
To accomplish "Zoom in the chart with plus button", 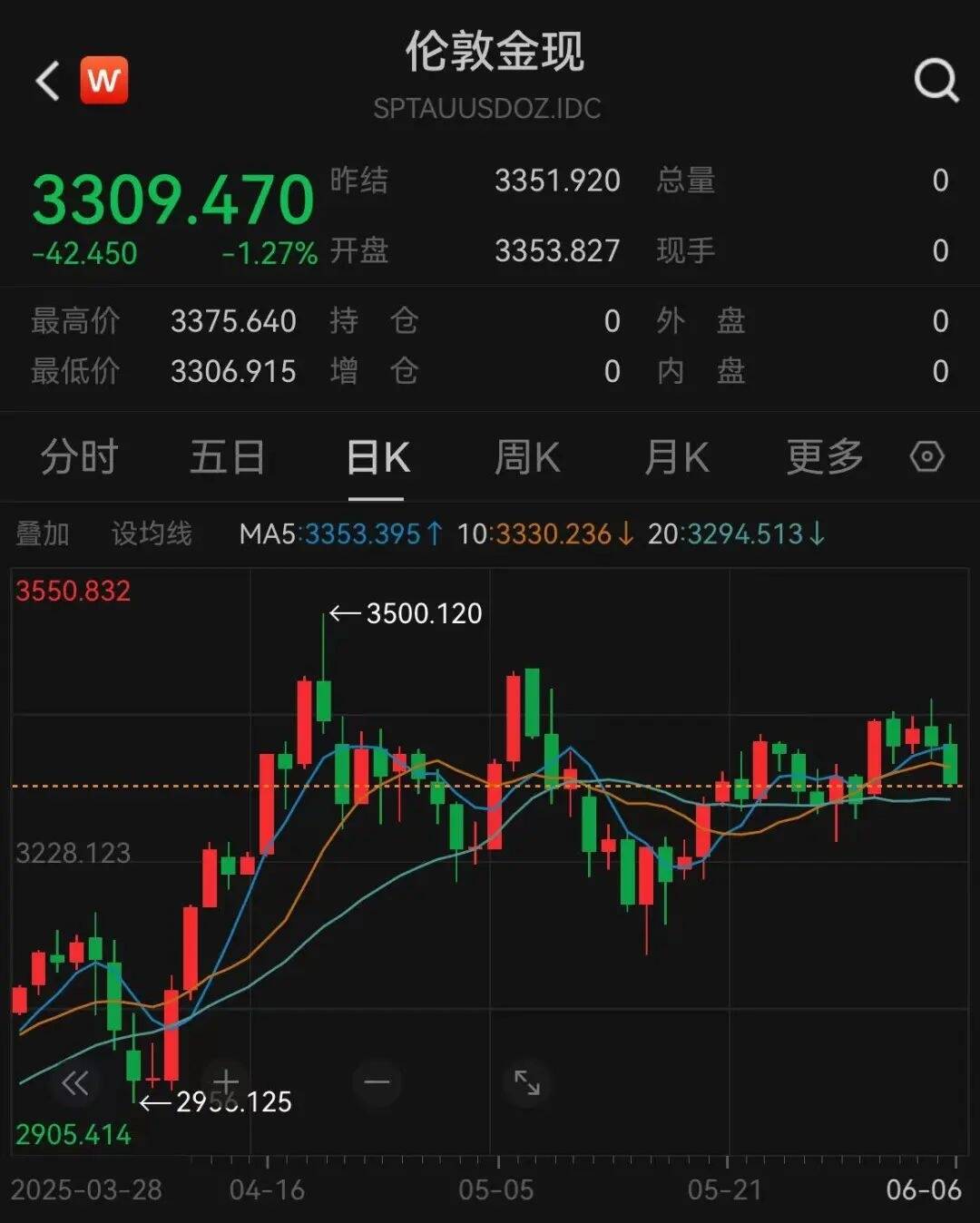I will point(226,1081).
